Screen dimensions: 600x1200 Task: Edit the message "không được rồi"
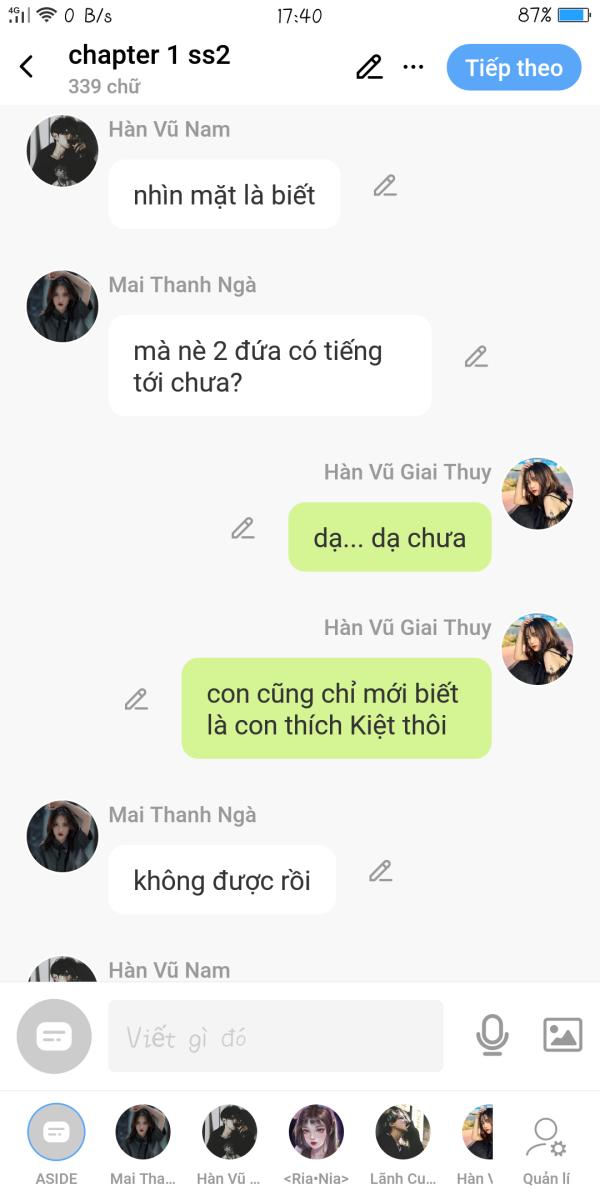coord(380,872)
